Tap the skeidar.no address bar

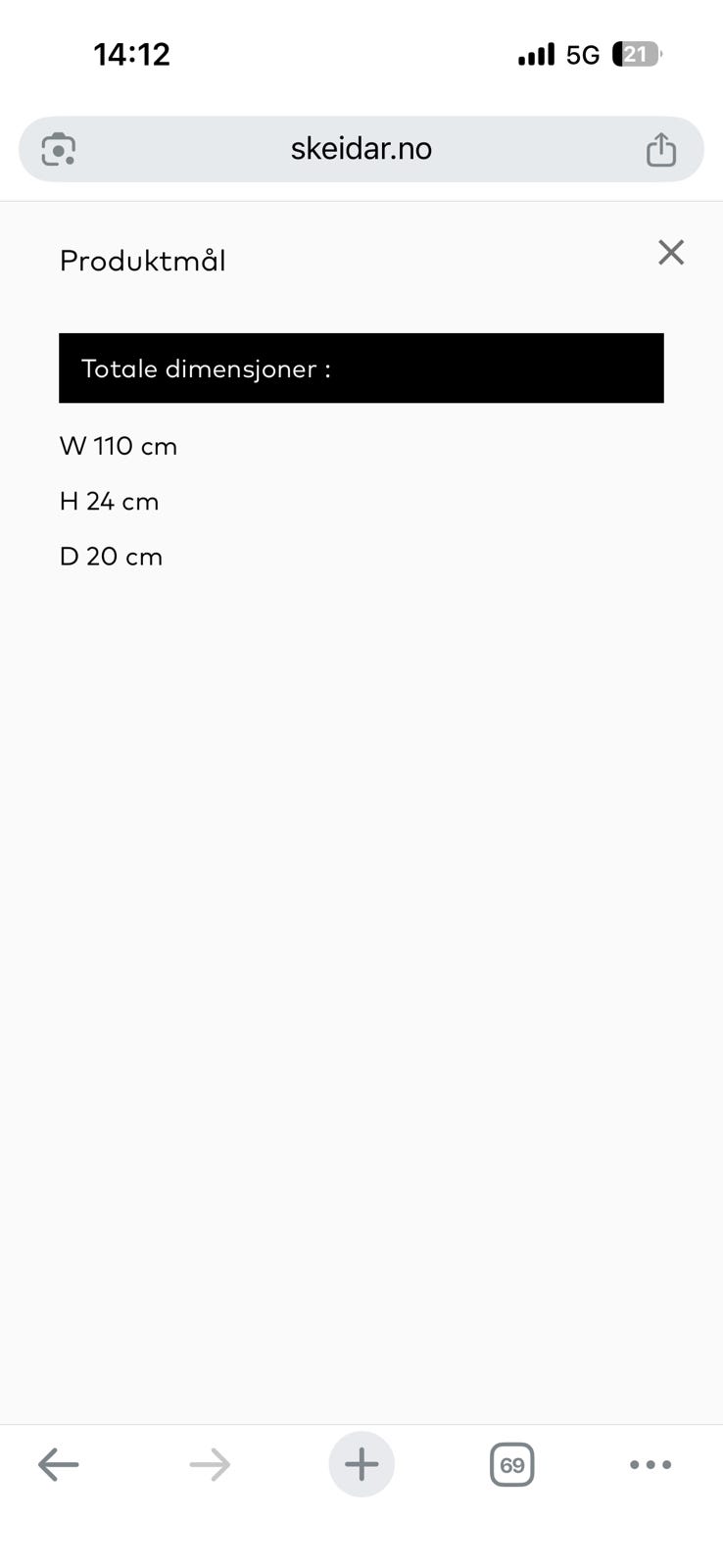361,149
